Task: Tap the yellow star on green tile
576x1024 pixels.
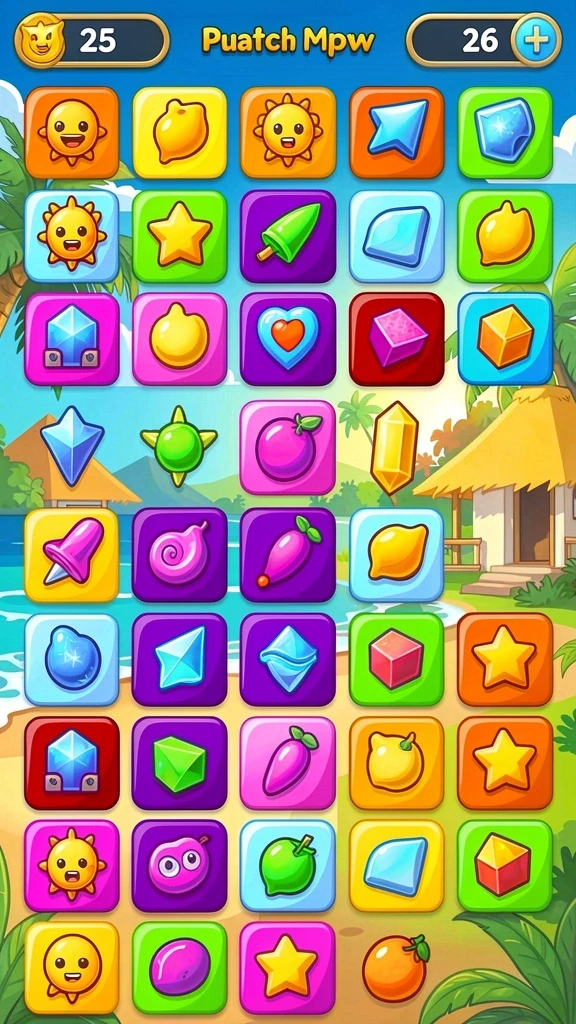Action: (180, 236)
